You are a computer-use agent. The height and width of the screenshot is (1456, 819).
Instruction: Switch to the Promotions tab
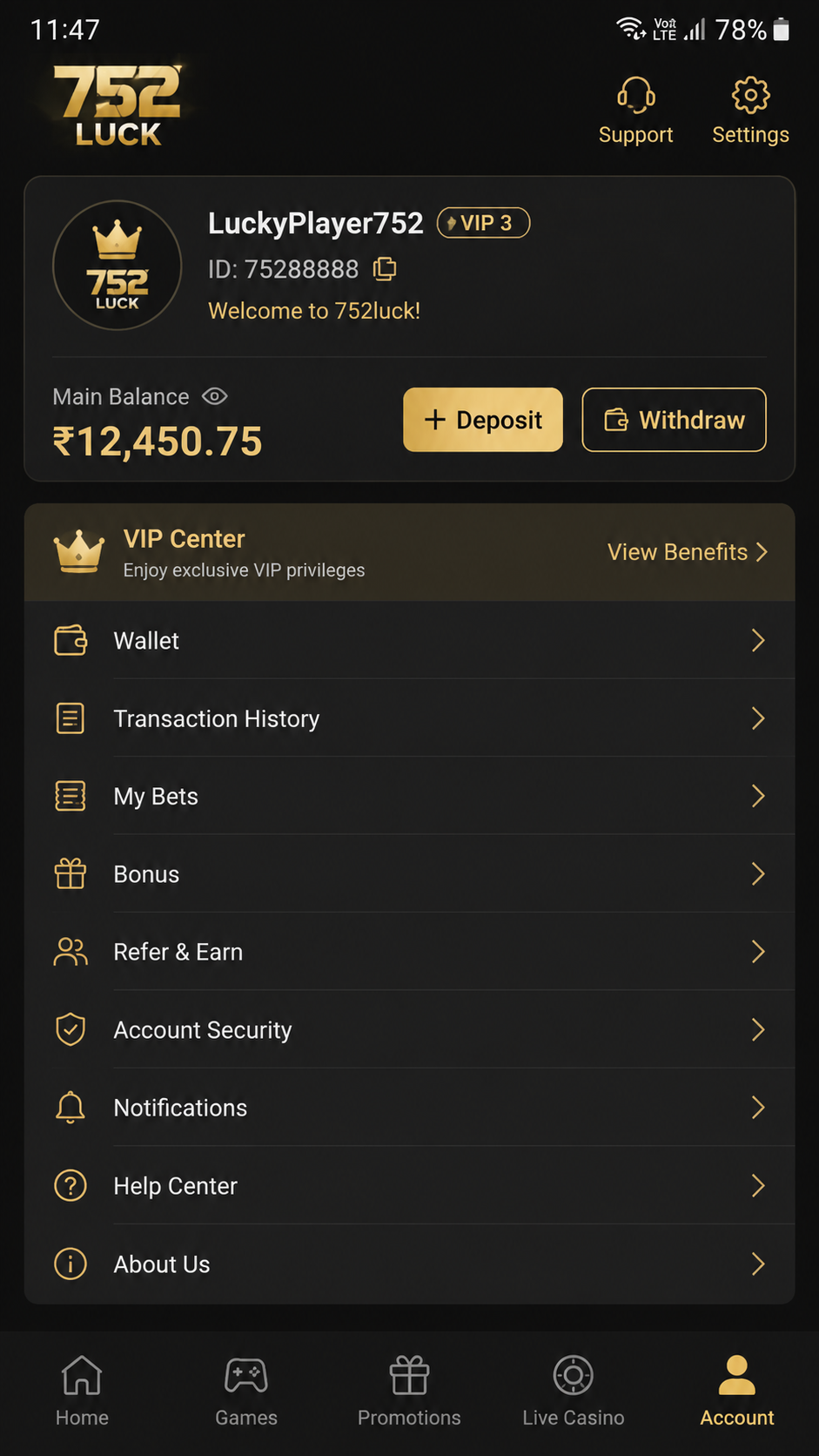(409, 1391)
